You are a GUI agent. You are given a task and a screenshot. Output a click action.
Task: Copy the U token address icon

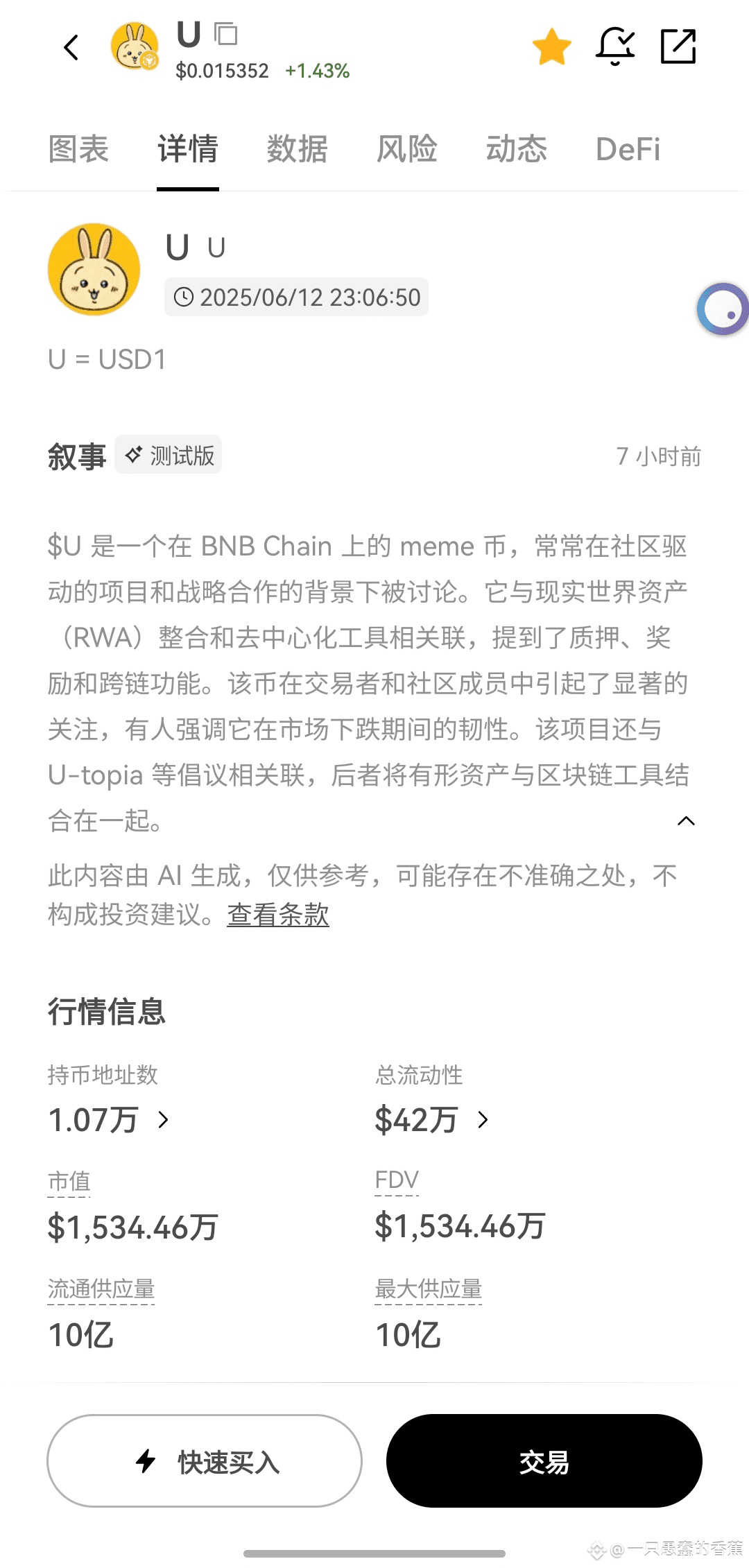[225, 33]
